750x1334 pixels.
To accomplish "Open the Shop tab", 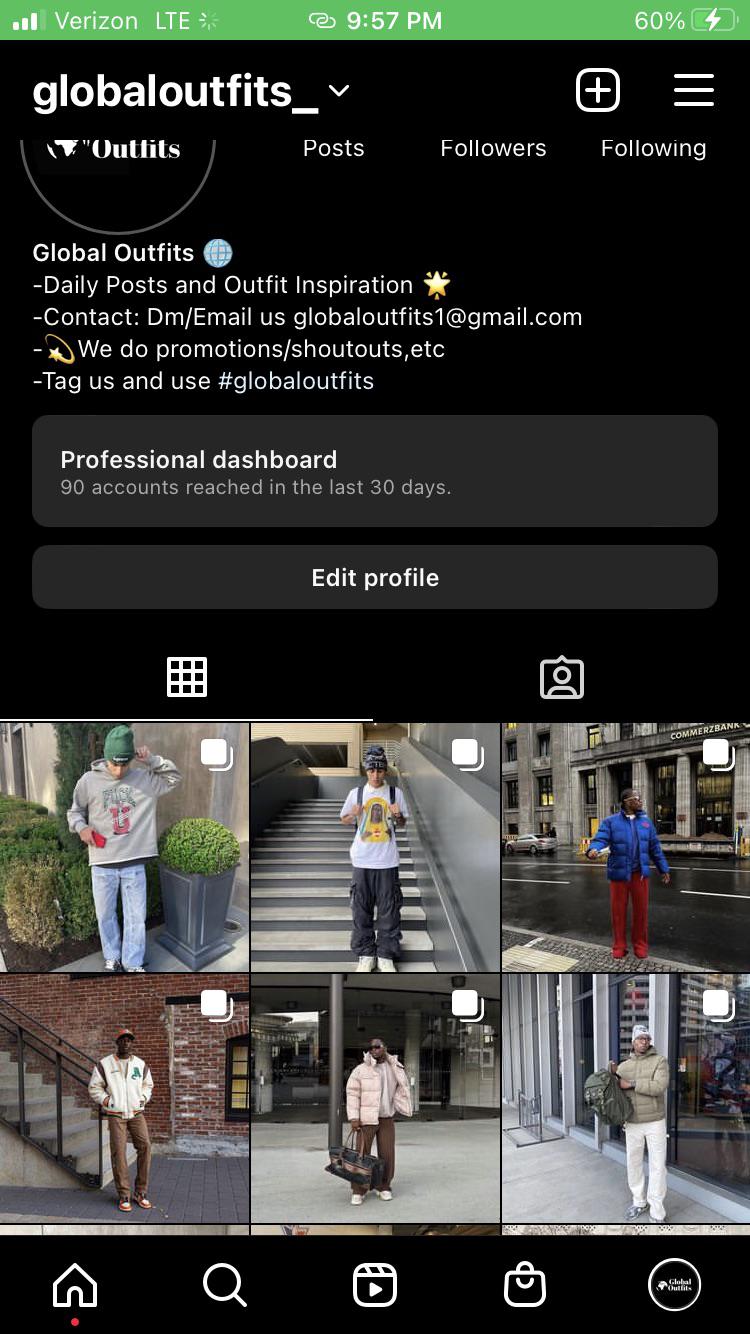I will click(525, 1285).
